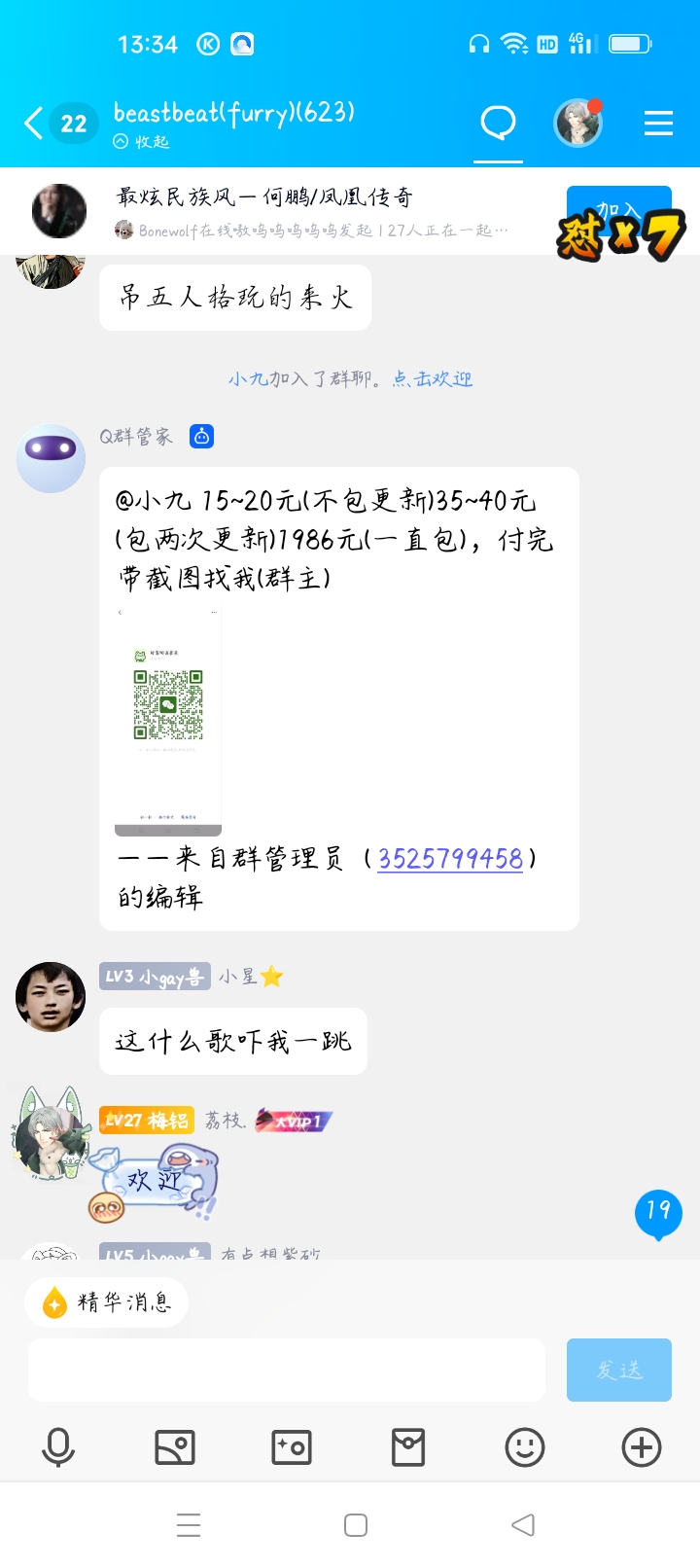View Q群管家 bot profile avatar
This screenshot has width=700, height=1568.
point(51,458)
